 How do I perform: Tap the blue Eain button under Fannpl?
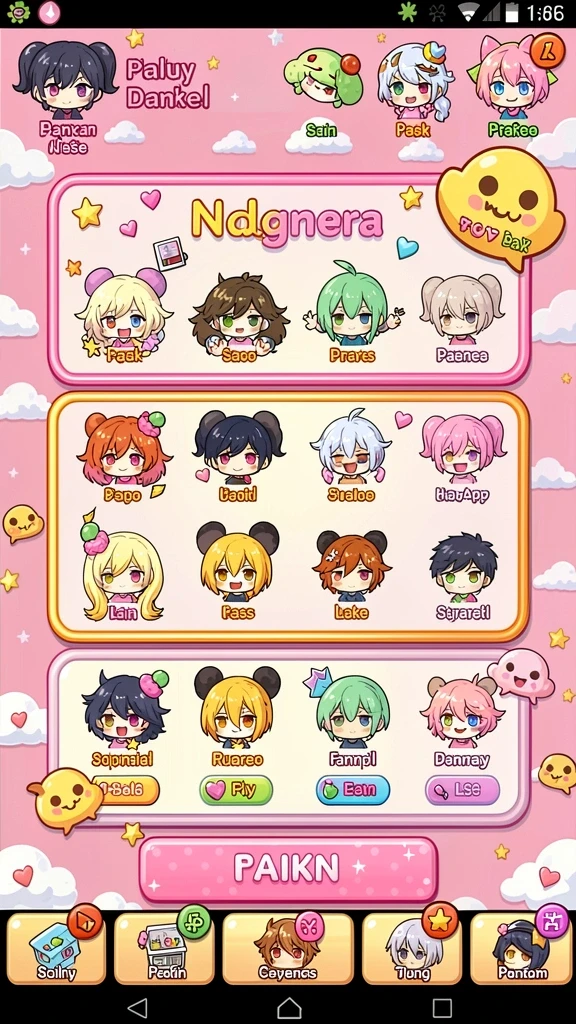pos(353,790)
